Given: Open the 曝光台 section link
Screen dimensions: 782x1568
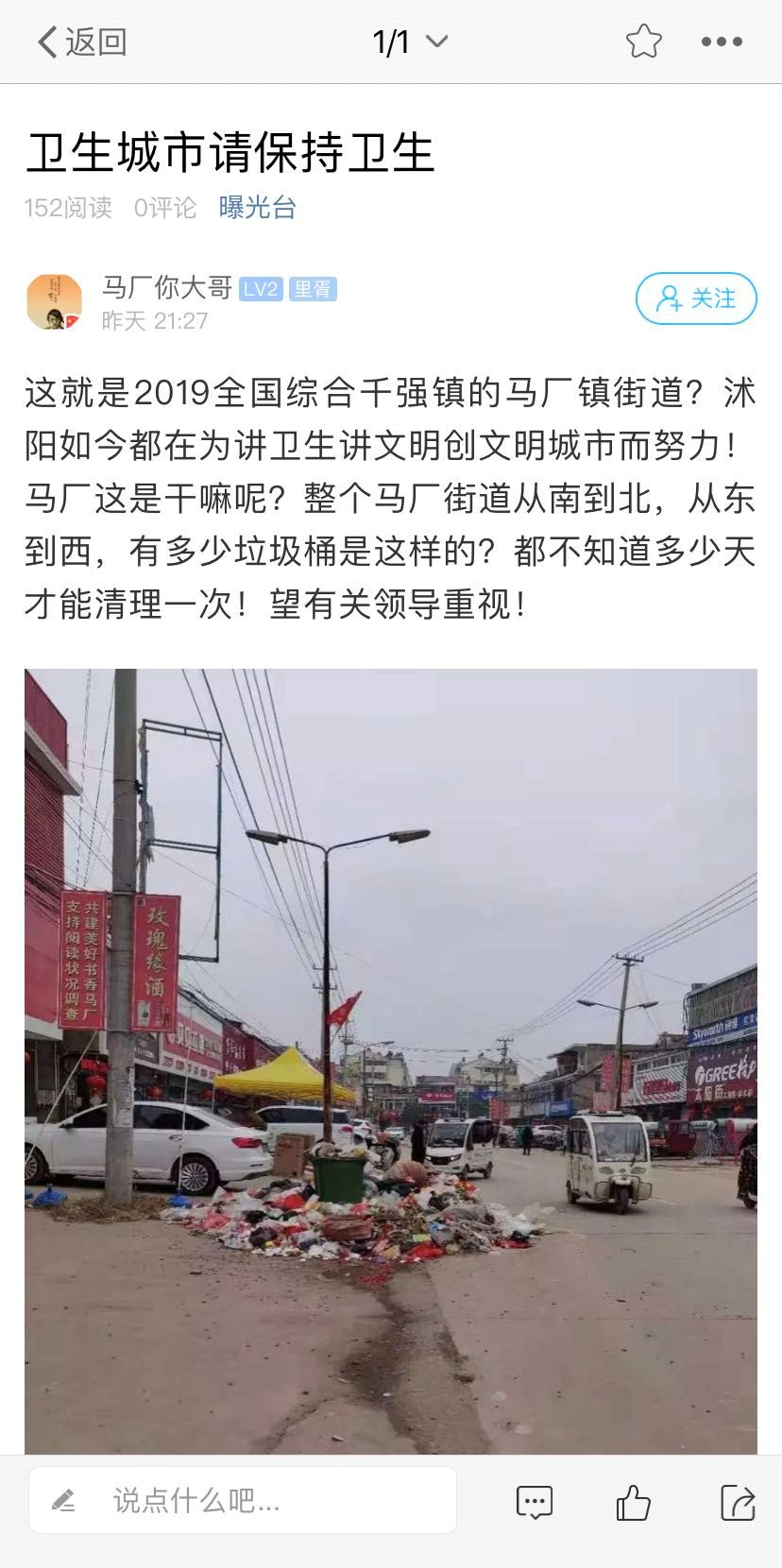Looking at the screenshot, I should 258,207.
